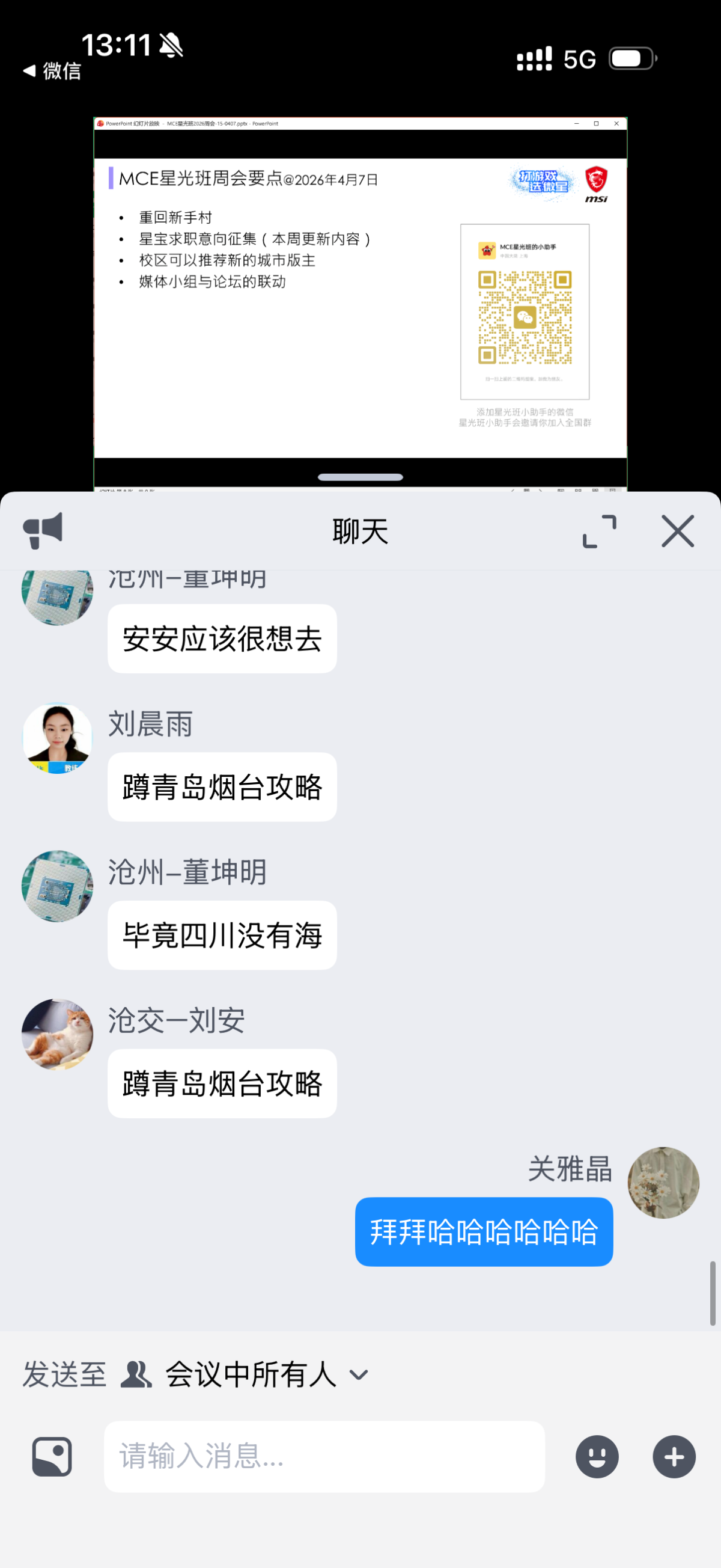Open the emoji picker
Screen dimensions: 721x1568
(x=597, y=1457)
